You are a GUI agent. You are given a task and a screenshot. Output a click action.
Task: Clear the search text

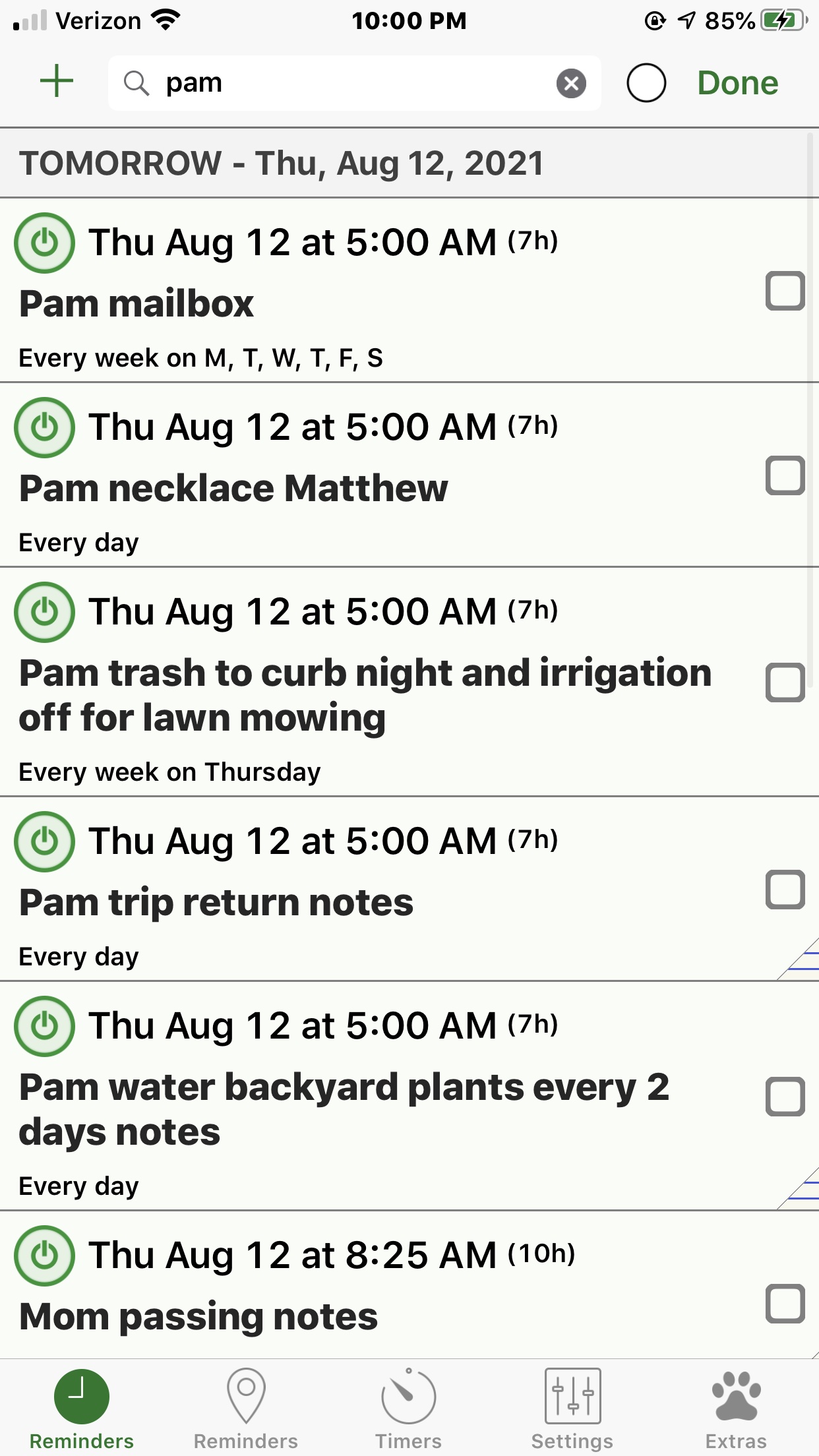pyautogui.click(x=571, y=84)
